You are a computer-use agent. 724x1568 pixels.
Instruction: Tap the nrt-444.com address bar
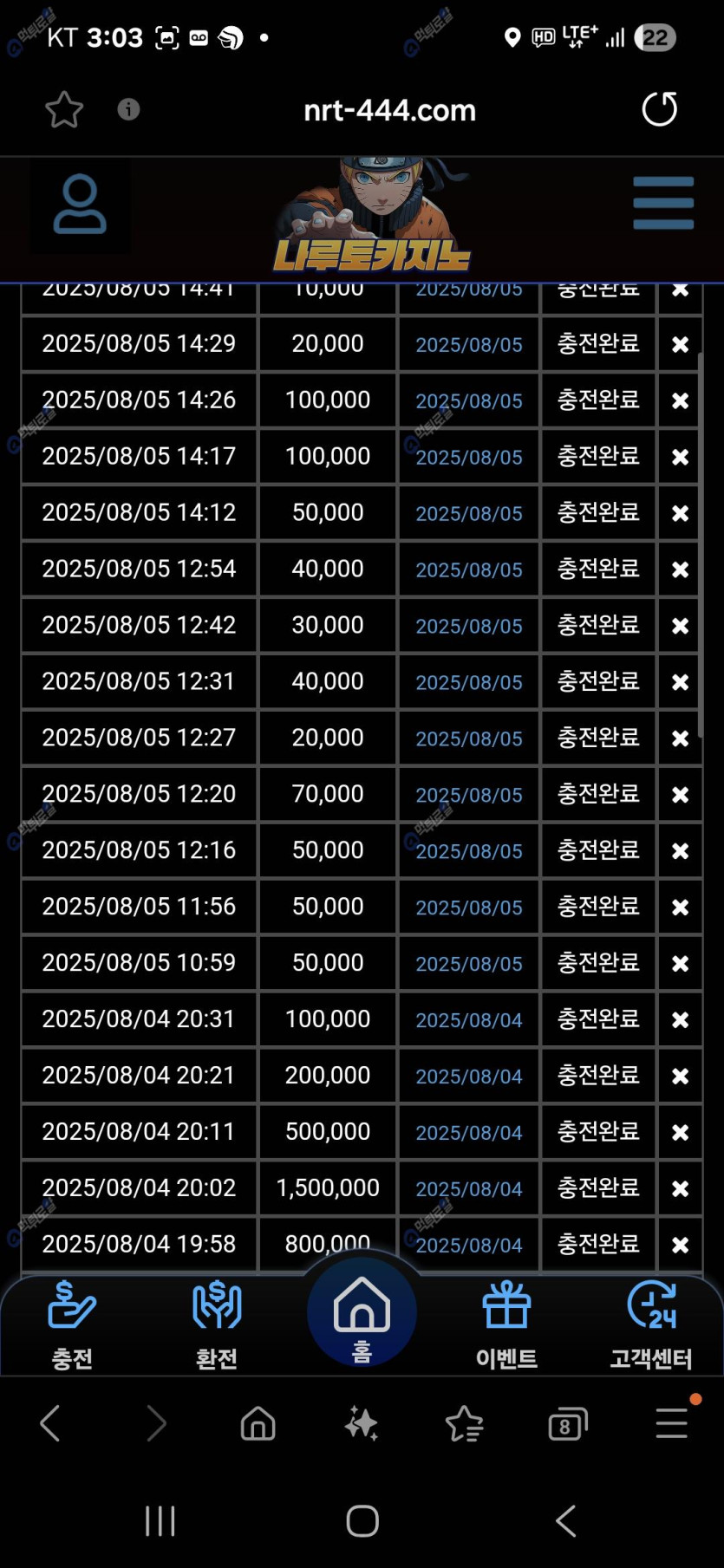click(389, 111)
